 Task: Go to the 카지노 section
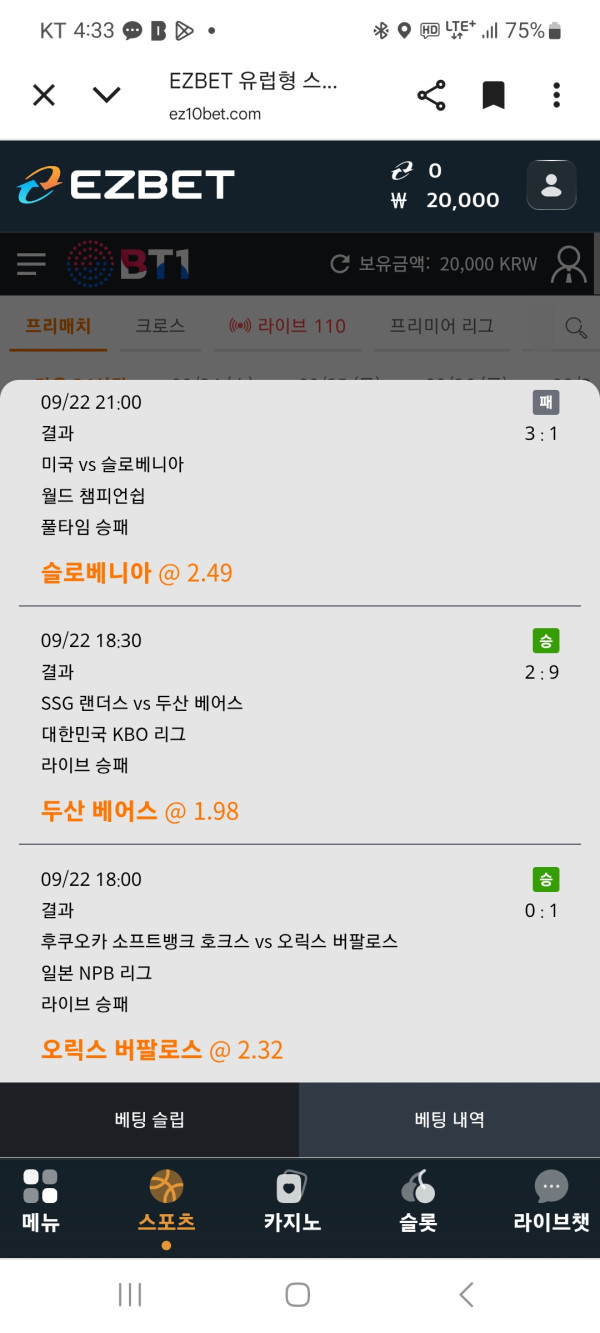click(x=292, y=1200)
